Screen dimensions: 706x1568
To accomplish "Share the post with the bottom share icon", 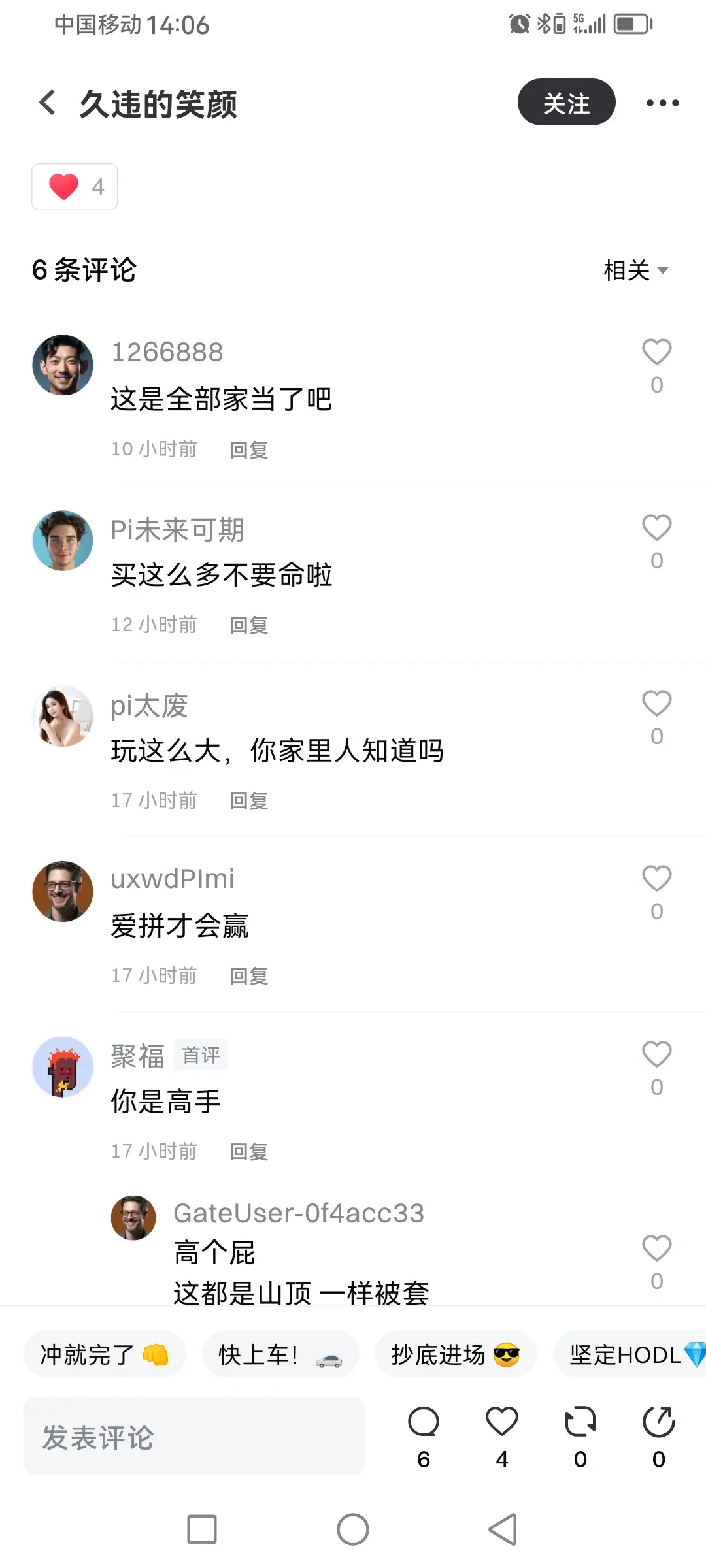I will (x=659, y=1422).
